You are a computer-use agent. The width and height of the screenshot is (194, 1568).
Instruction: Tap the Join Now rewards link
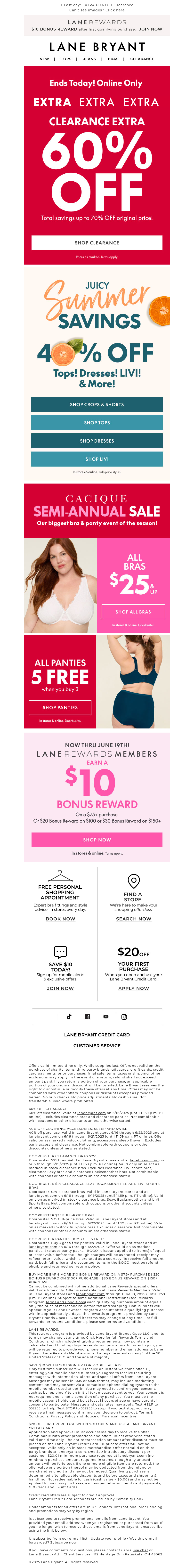pyautogui.click(x=150, y=29)
